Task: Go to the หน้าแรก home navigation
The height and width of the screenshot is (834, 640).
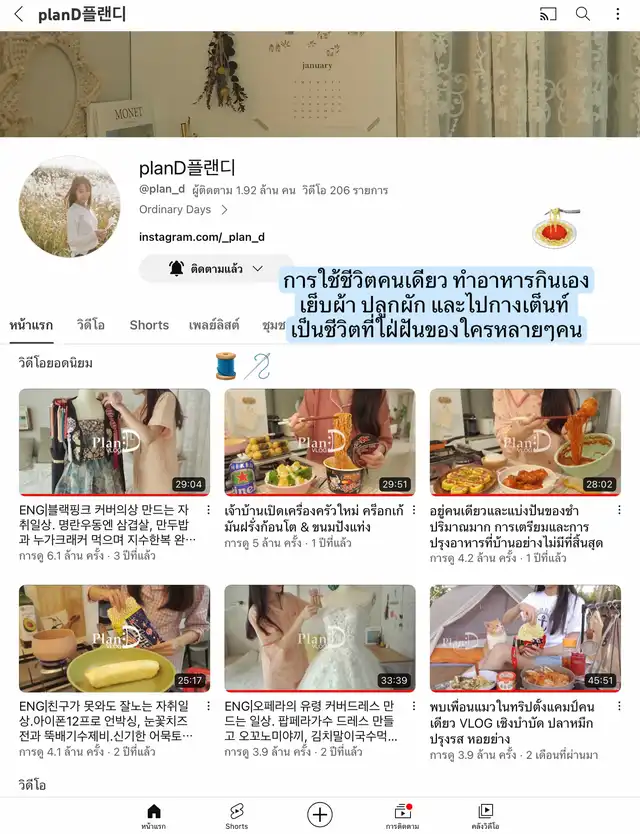Action: pyautogui.click(x=153, y=816)
